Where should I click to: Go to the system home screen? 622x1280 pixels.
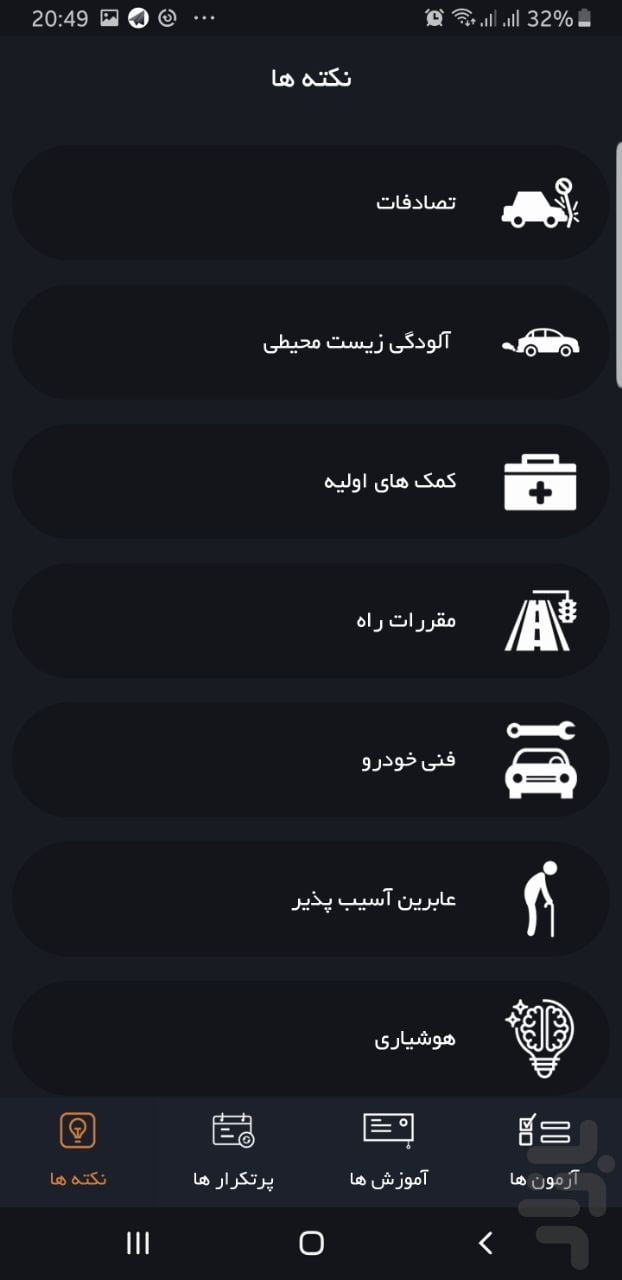point(311,1243)
